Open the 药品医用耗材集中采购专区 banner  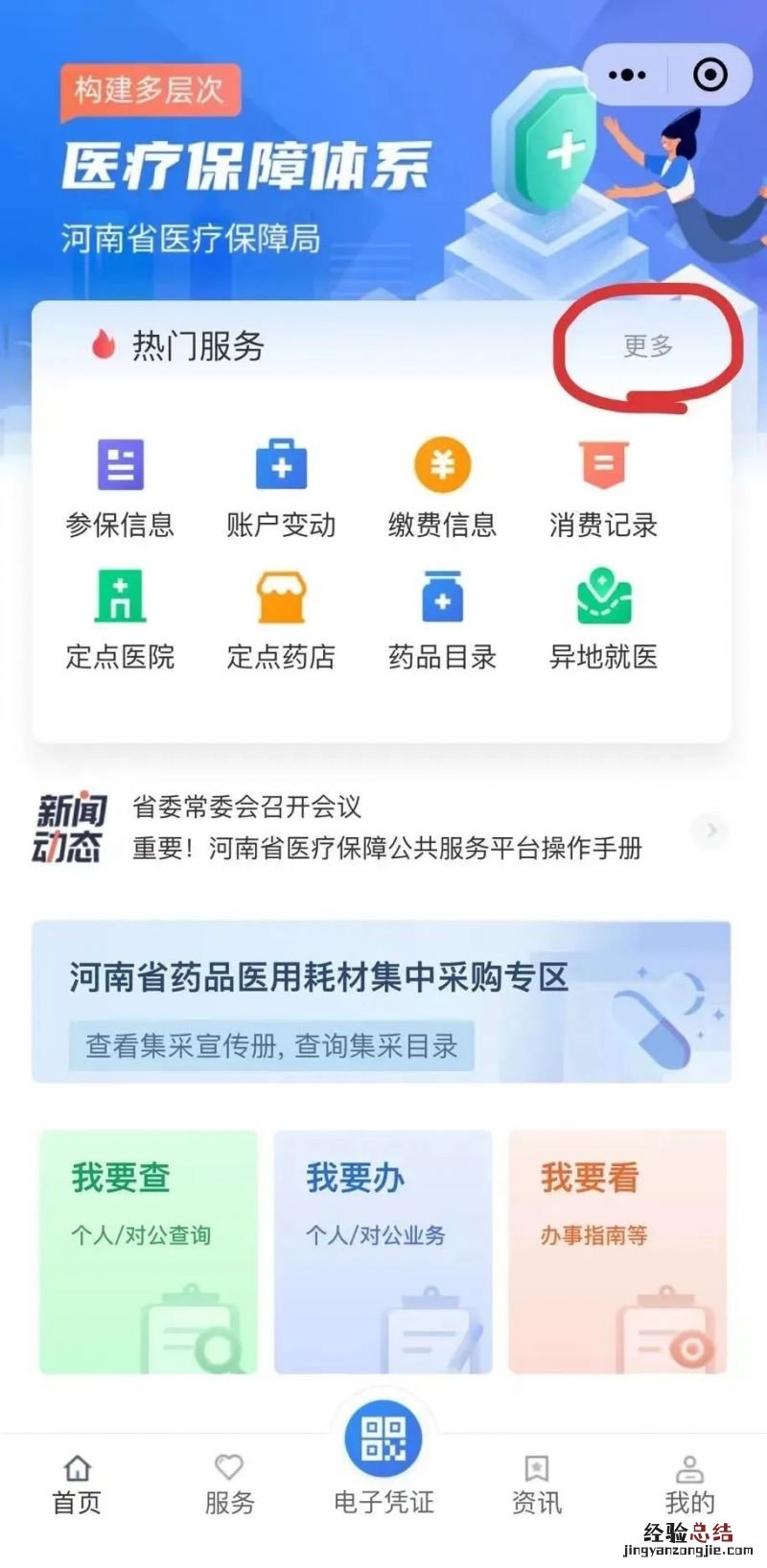click(382, 1002)
